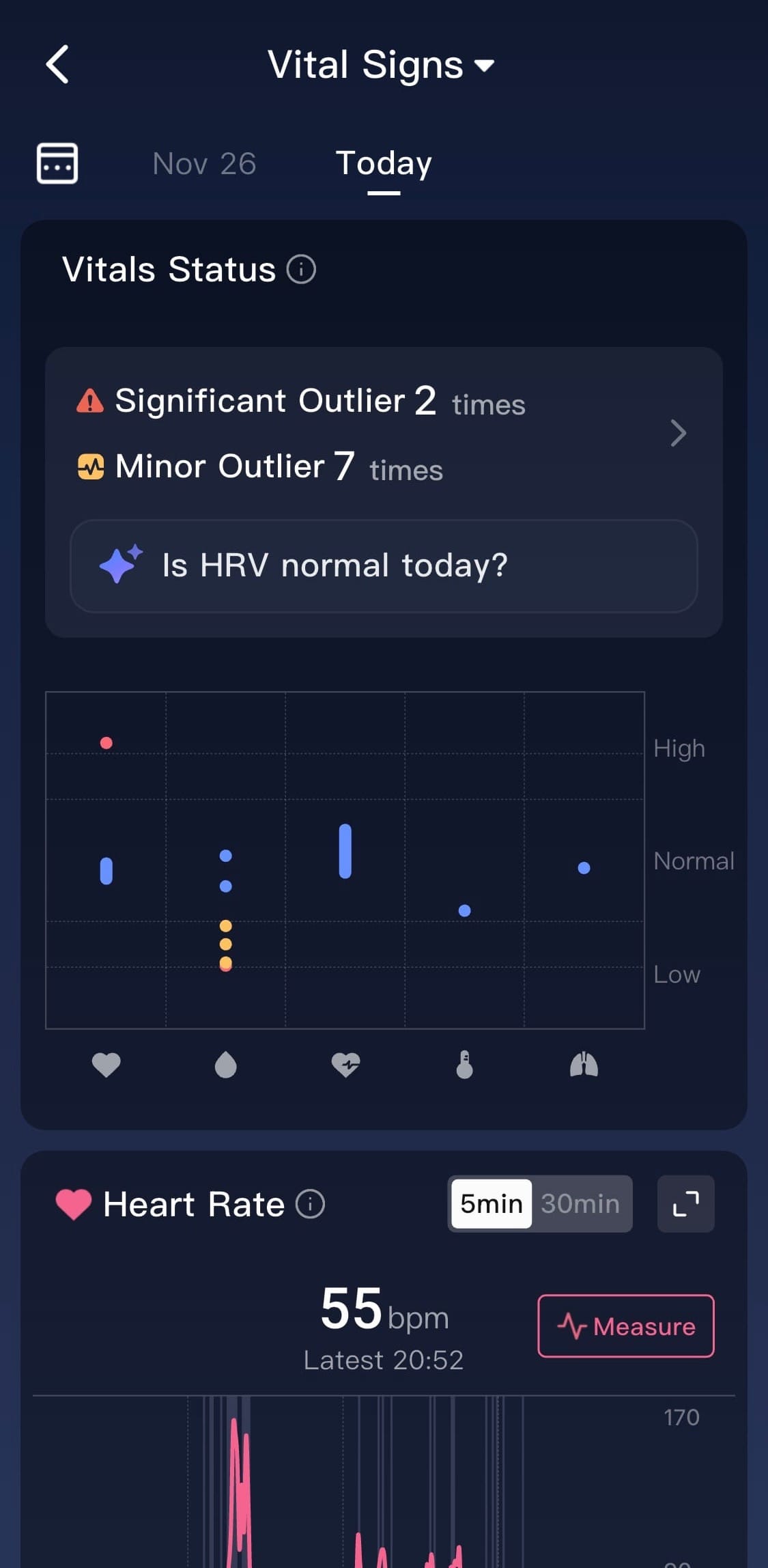Show info about Vitals Status
The image size is (768, 1568).
point(301,269)
